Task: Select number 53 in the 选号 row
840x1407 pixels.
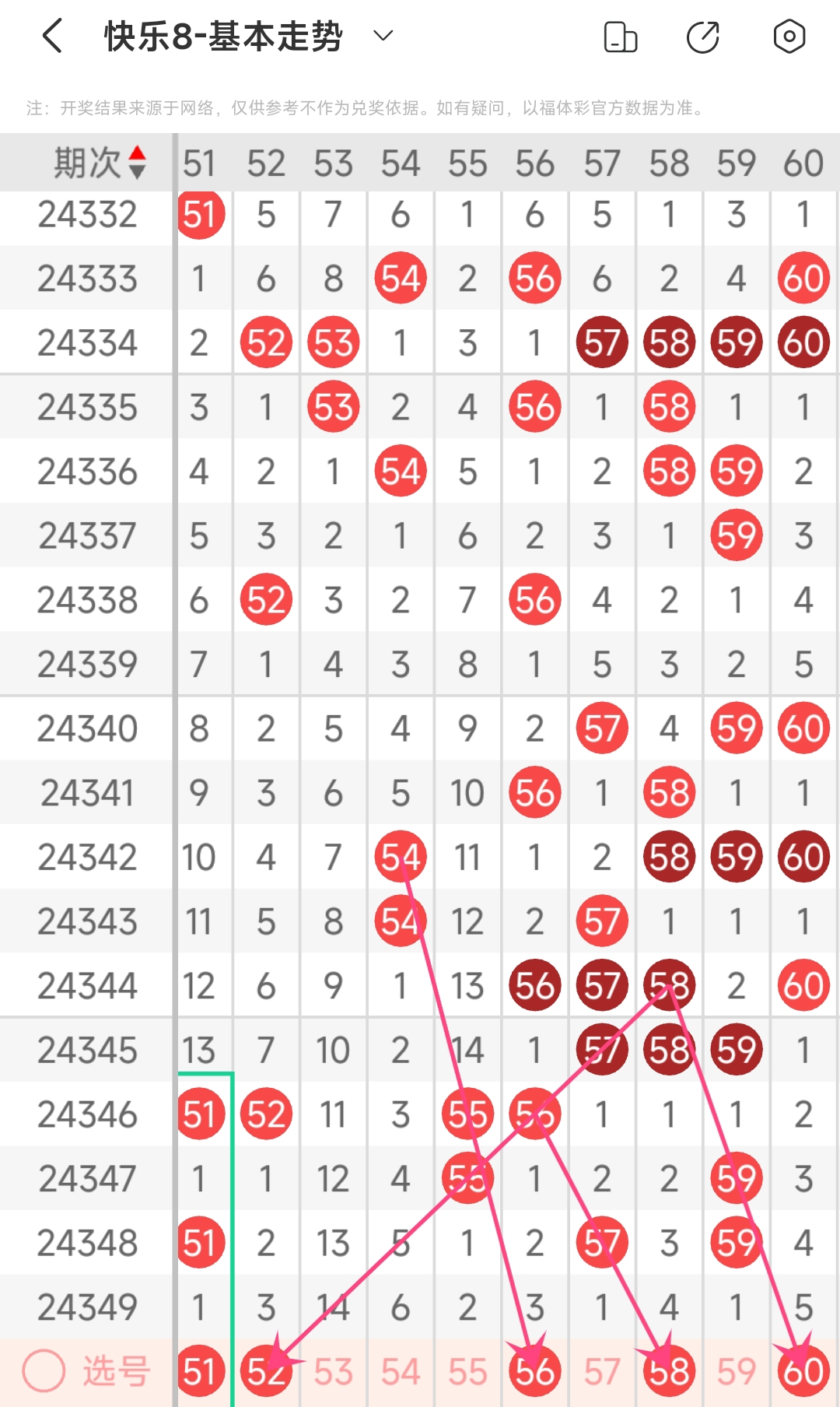Action: pyautogui.click(x=333, y=1372)
